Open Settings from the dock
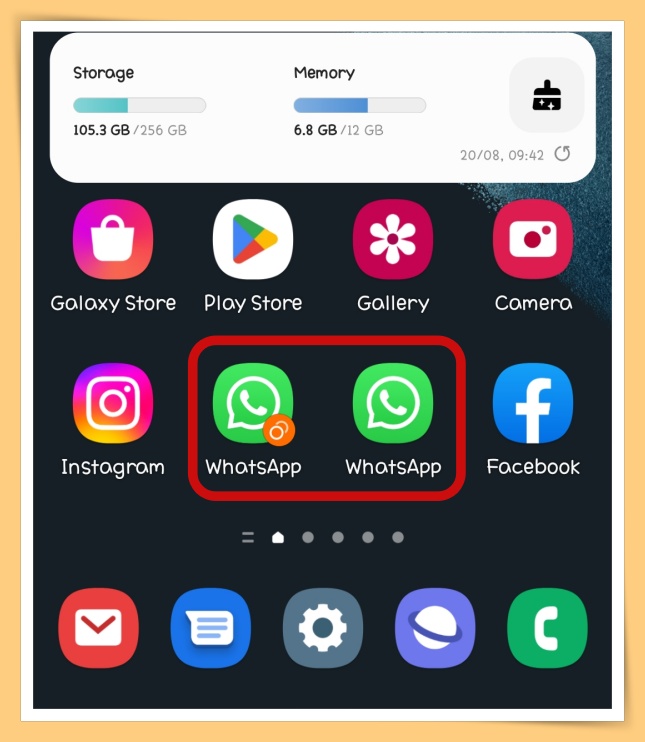 [x=322, y=628]
